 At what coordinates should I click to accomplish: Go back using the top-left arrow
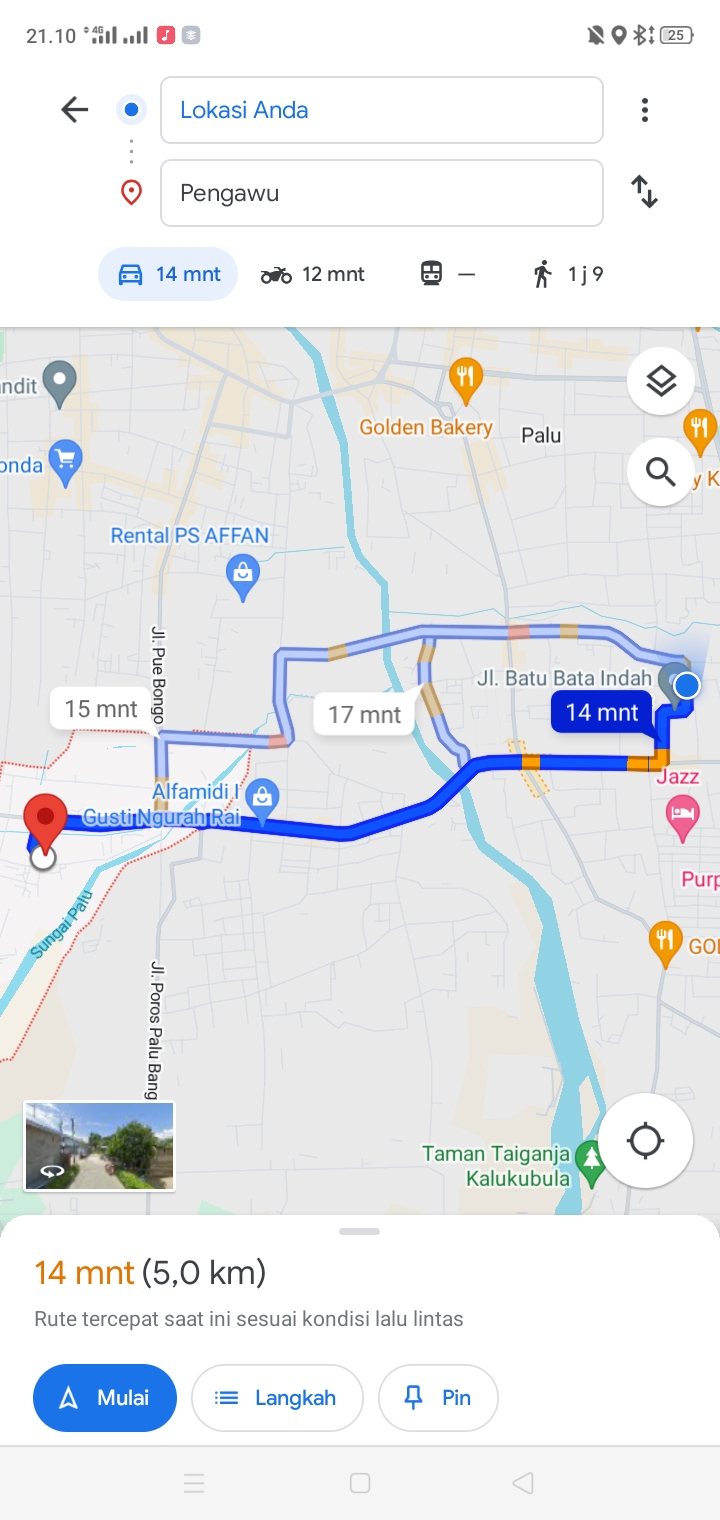(75, 110)
